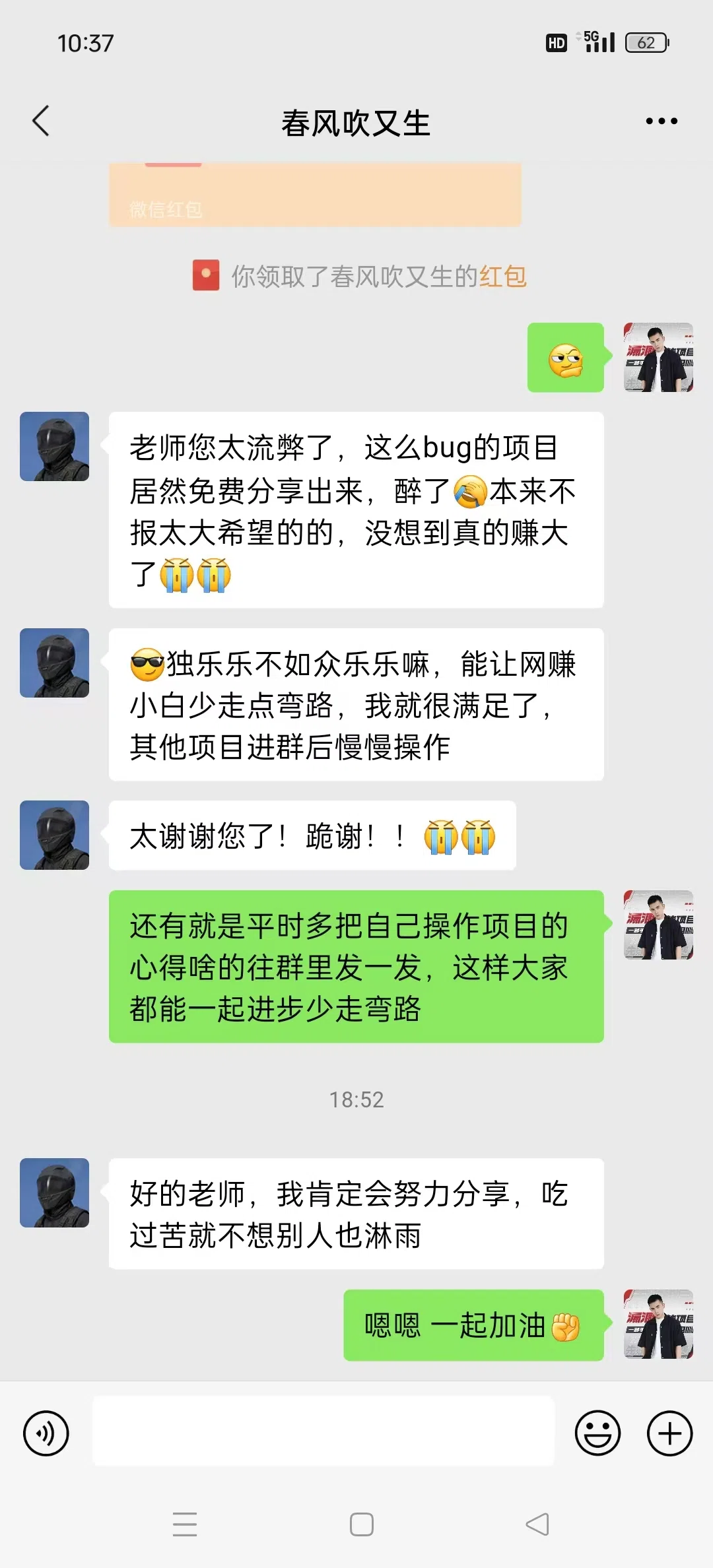The height and width of the screenshot is (1568, 713).
Task: Open the attachment plus menu
Action: pyautogui.click(x=669, y=1433)
